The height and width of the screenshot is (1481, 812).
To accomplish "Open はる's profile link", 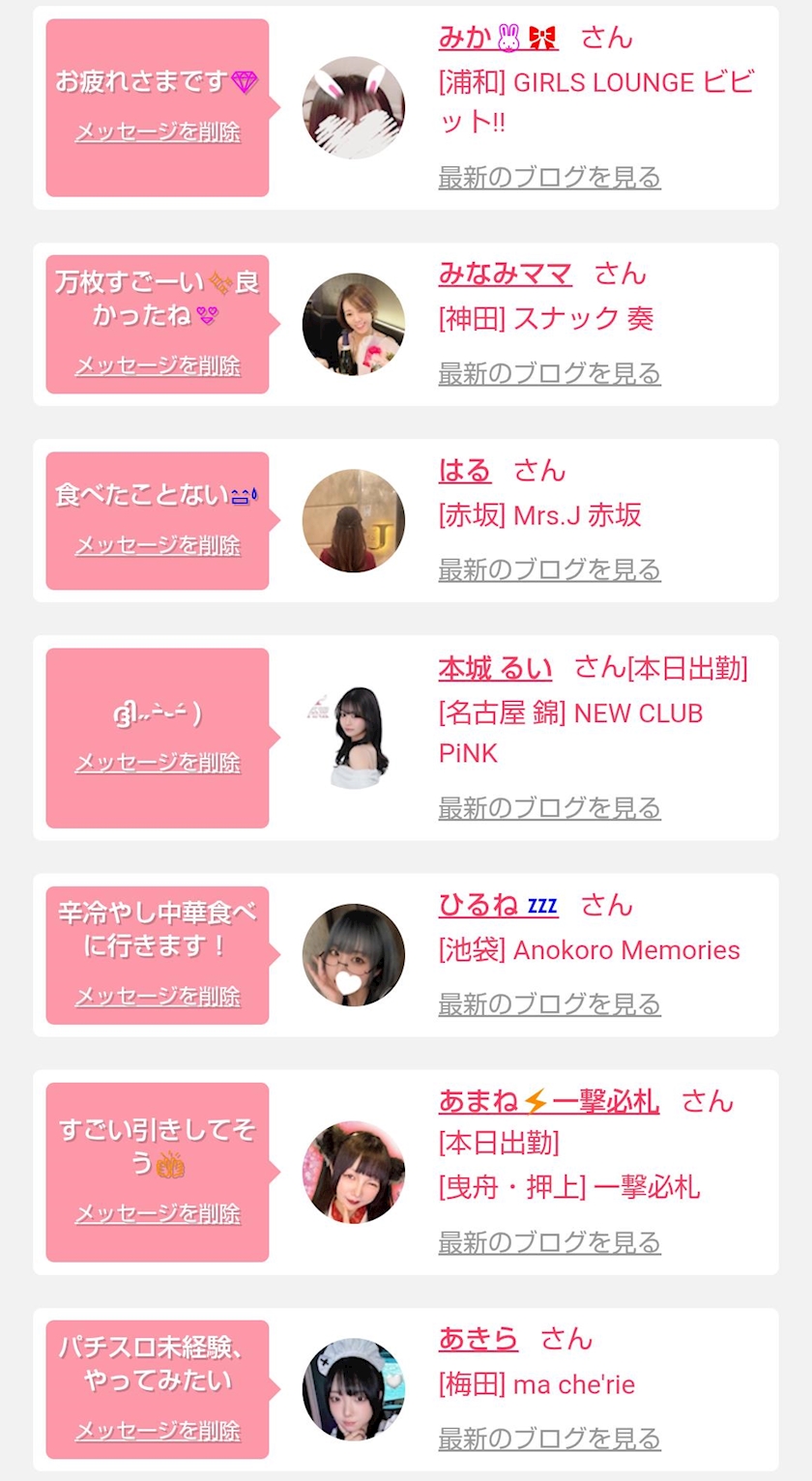I will pos(465,471).
